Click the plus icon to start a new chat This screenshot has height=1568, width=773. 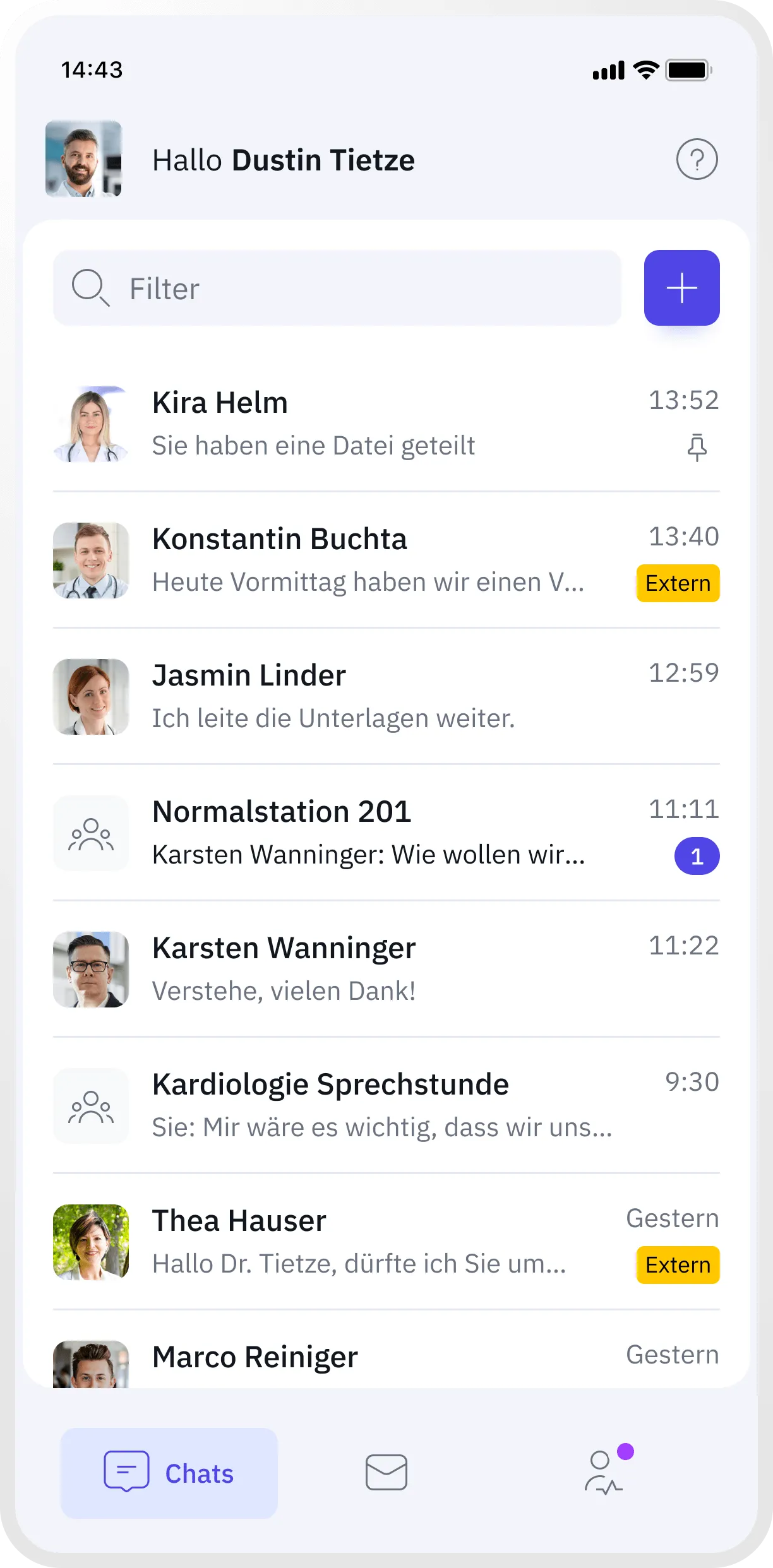click(x=681, y=287)
